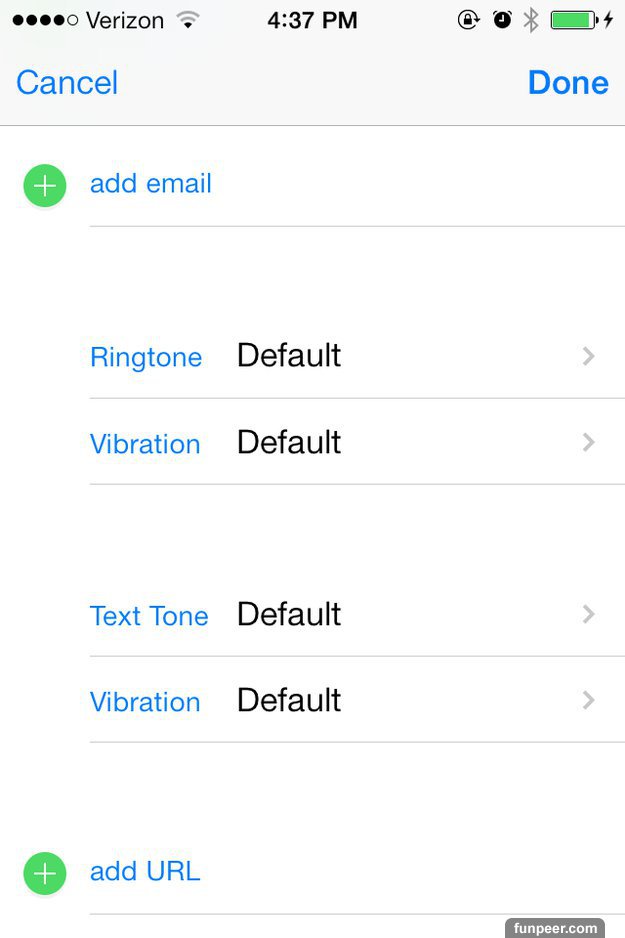The height and width of the screenshot is (938, 625).
Task: Save changes with Done
Action: tap(567, 83)
